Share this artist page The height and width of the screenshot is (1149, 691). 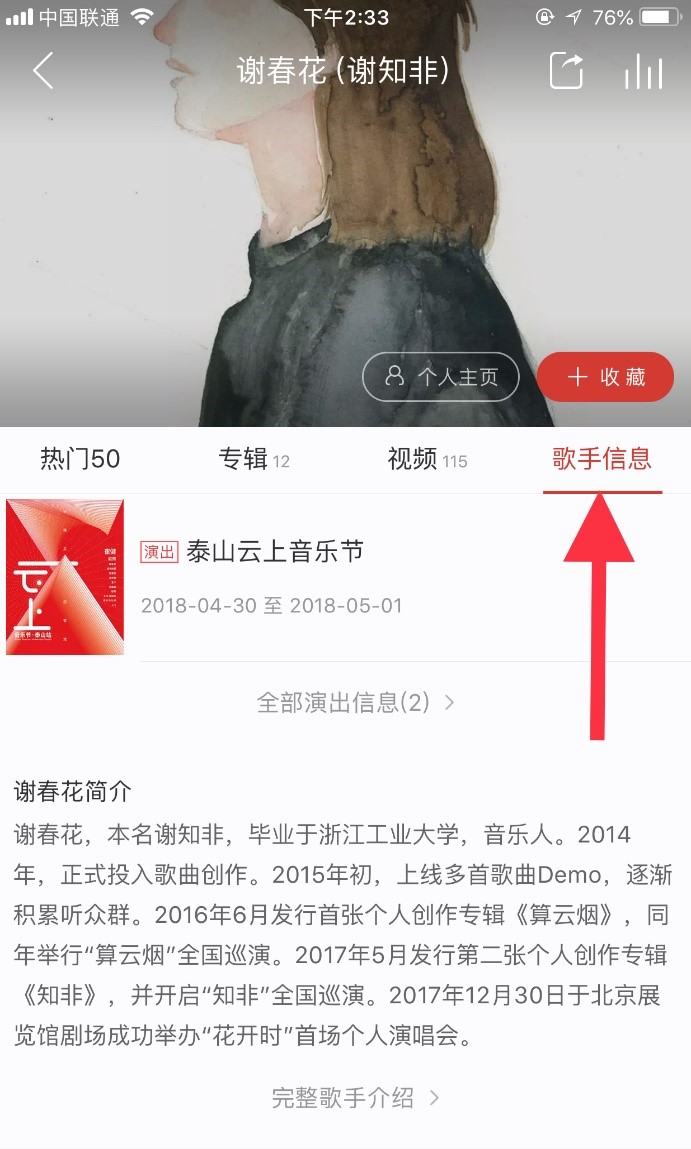[x=566, y=71]
